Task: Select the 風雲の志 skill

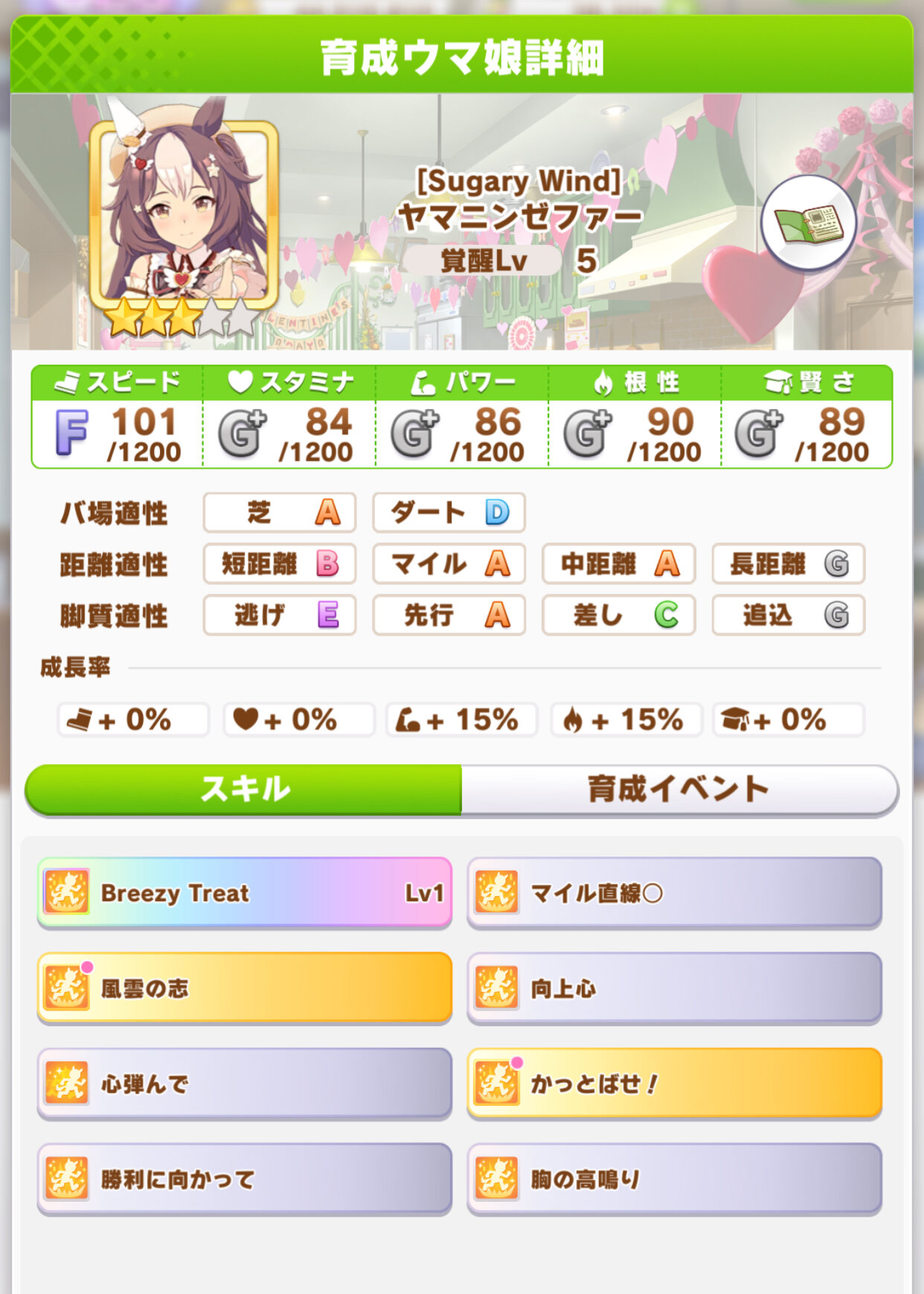Action: point(245,987)
